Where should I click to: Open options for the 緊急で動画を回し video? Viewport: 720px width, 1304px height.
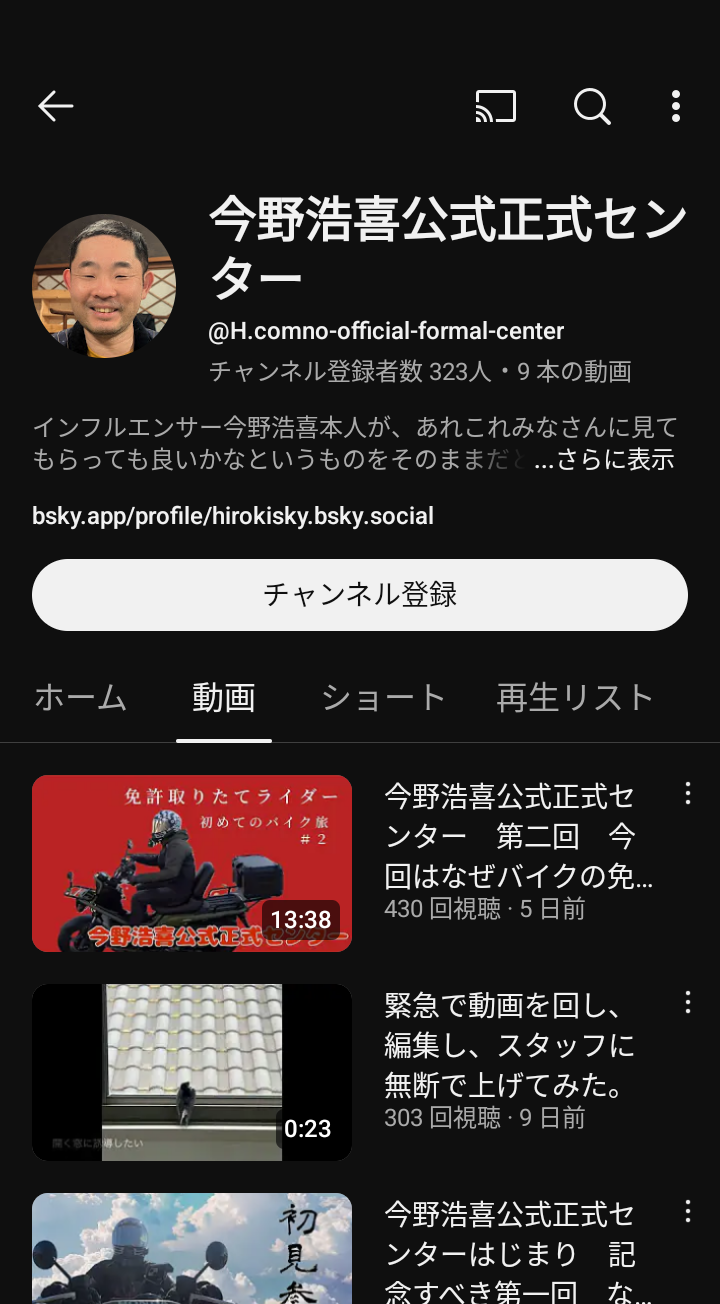click(x=688, y=1003)
